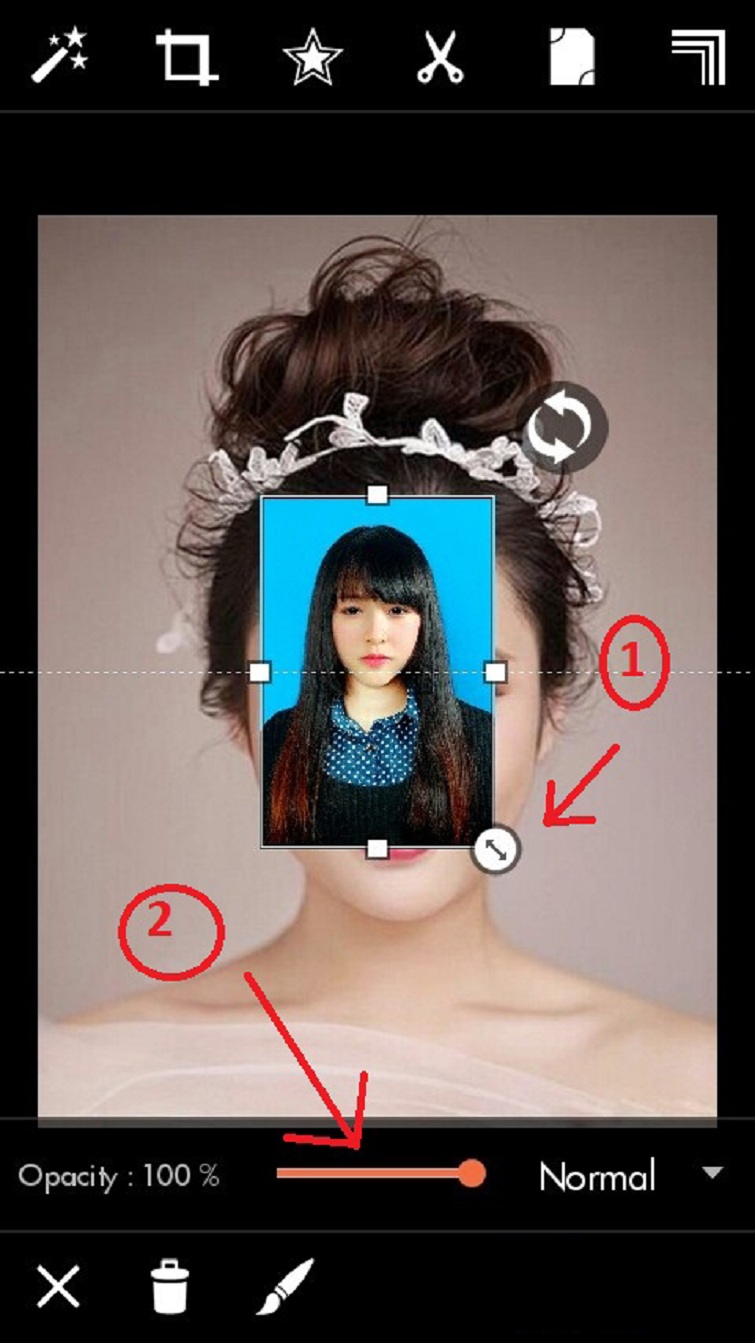755x1343 pixels.
Task: Open the magic wand effects tool
Action: click(x=60, y=56)
